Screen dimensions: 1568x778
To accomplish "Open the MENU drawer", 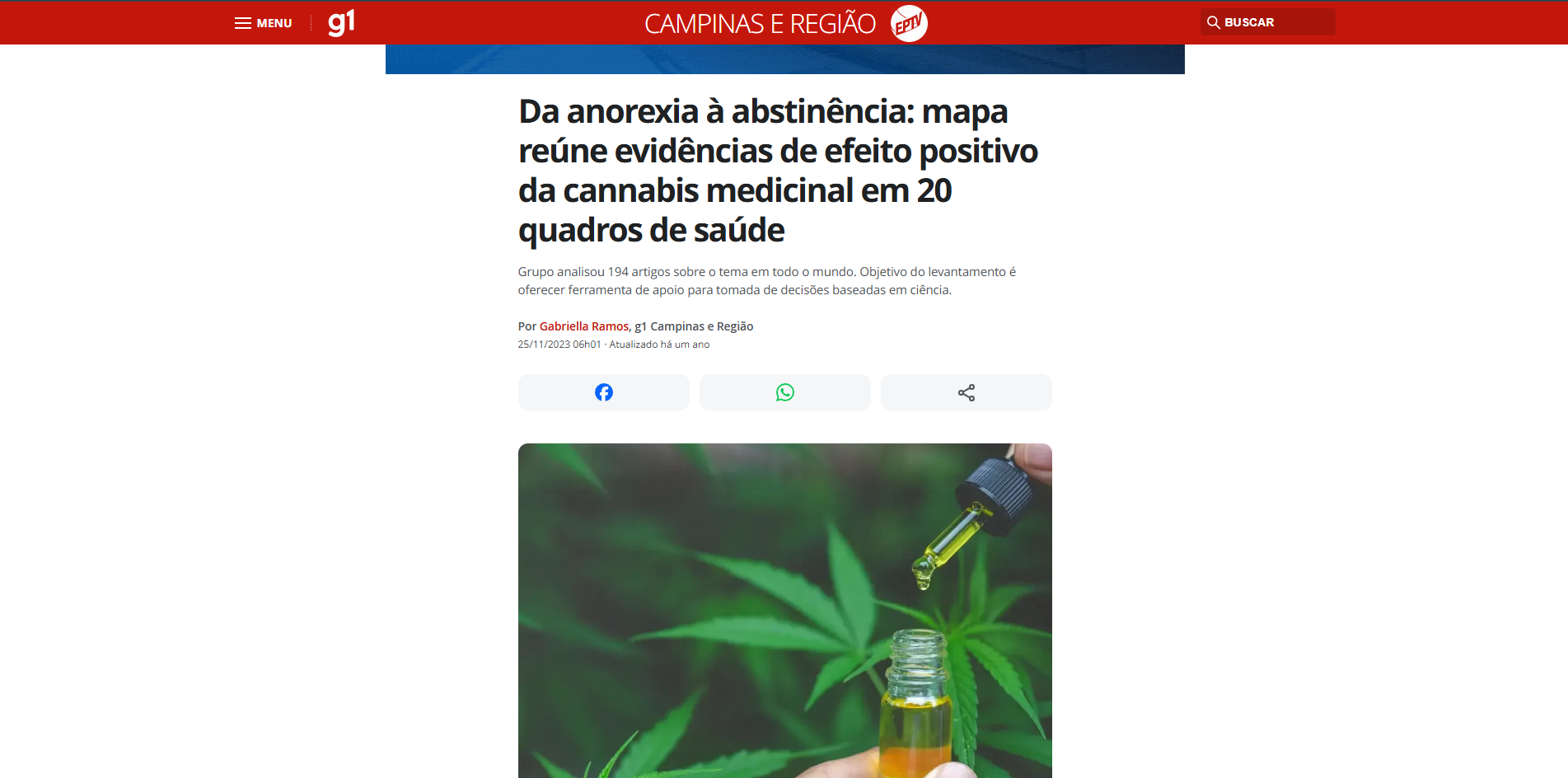I will pos(263,23).
